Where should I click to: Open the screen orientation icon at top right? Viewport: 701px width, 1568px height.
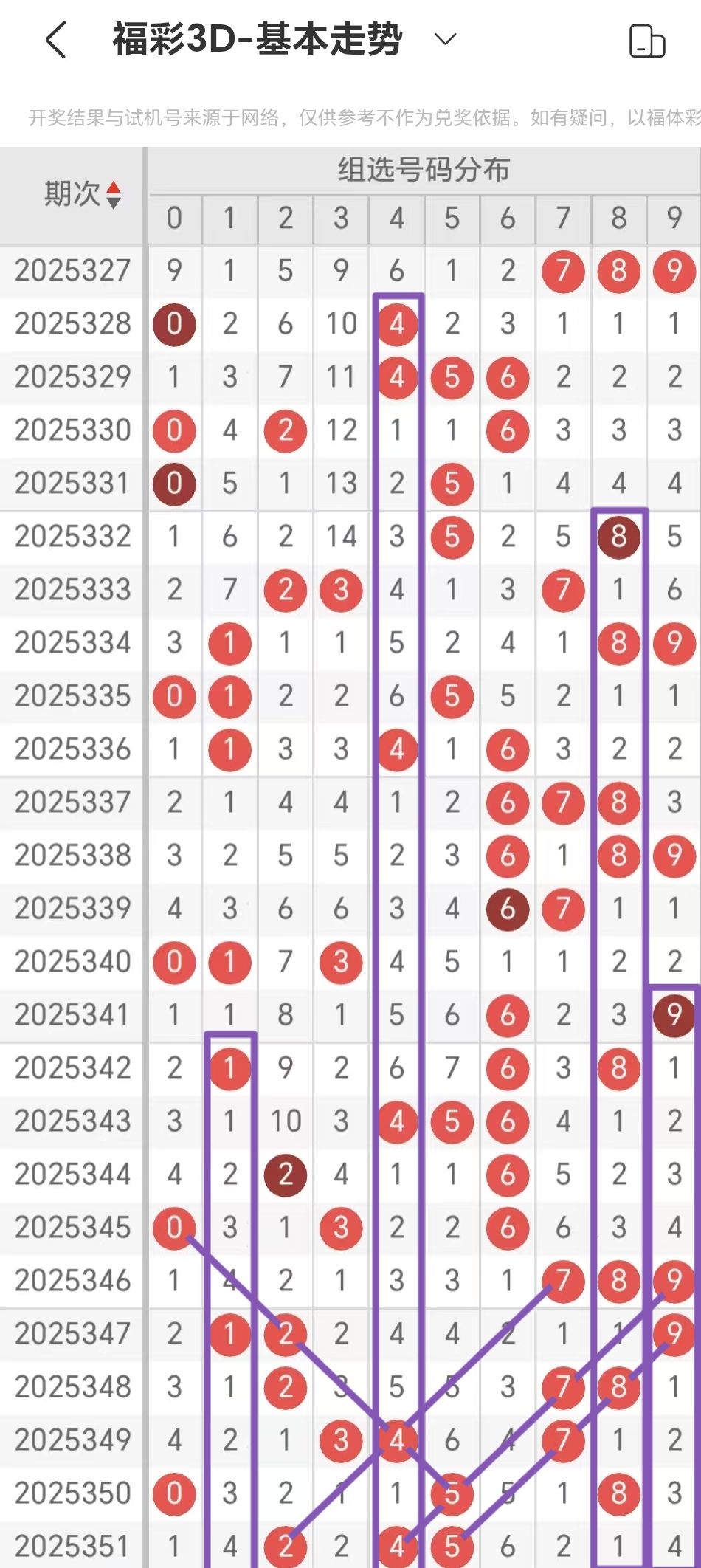[x=647, y=40]
